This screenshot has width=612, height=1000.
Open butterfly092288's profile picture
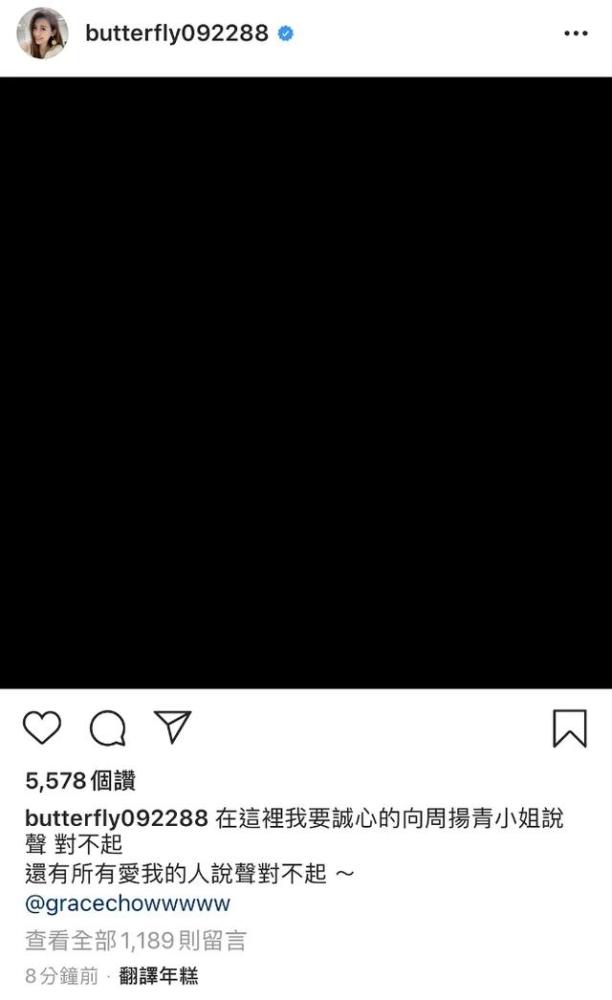click(43, 34)
